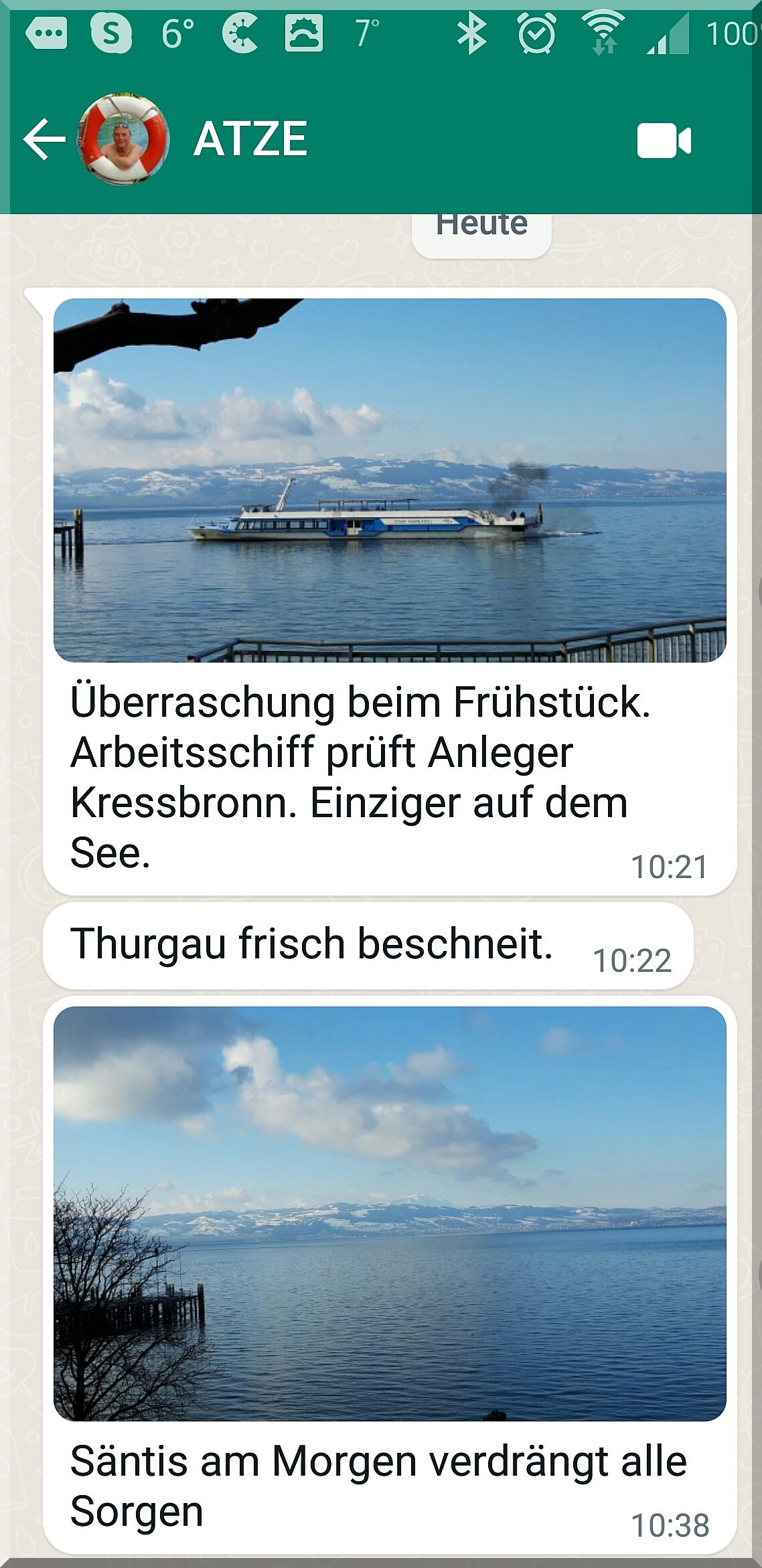
Task: View the Säntis lake photo from 10:38
Action: [390, 1213]
